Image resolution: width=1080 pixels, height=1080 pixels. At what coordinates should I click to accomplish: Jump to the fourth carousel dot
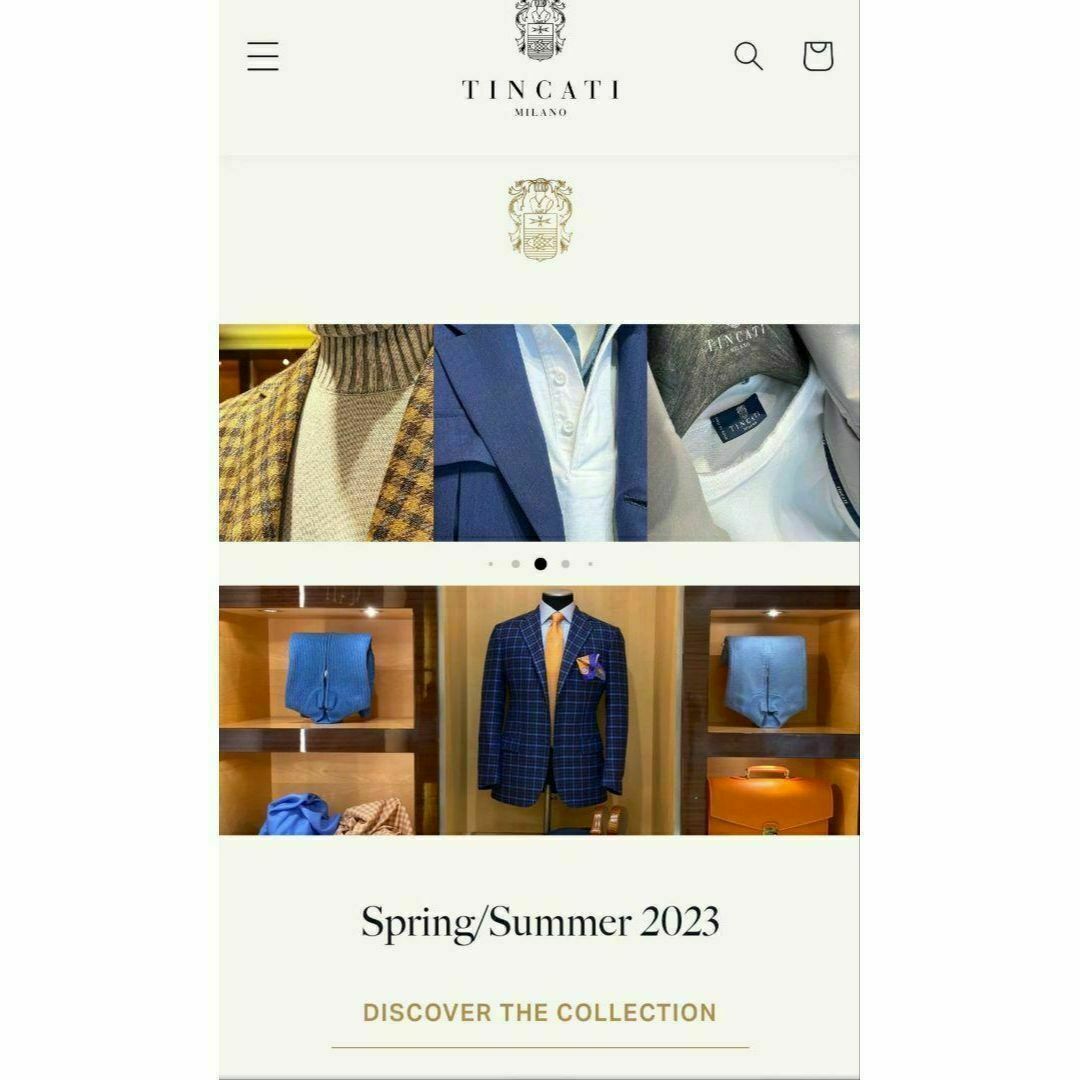[x=565, y=564]
